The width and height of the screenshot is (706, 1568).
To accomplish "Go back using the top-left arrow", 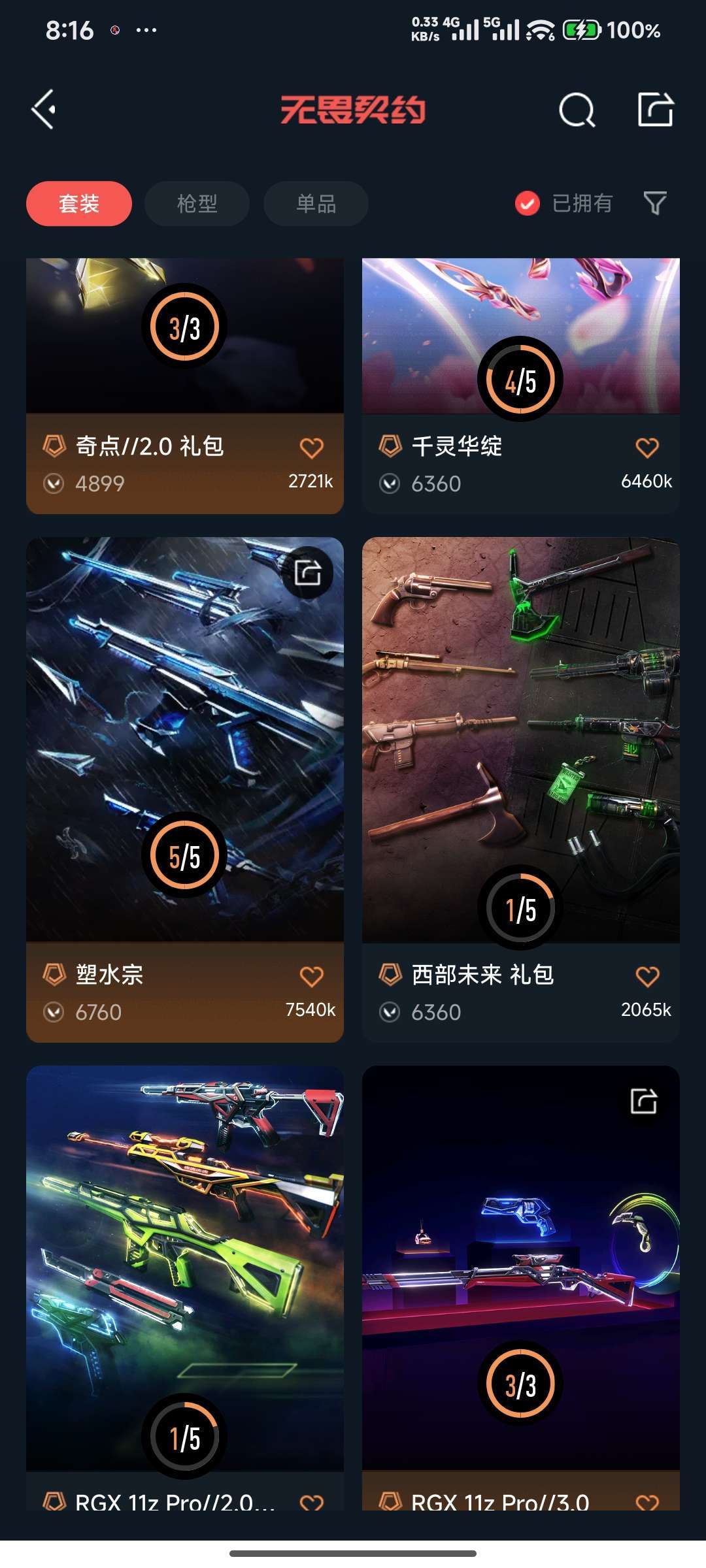I will pos(44,109).
